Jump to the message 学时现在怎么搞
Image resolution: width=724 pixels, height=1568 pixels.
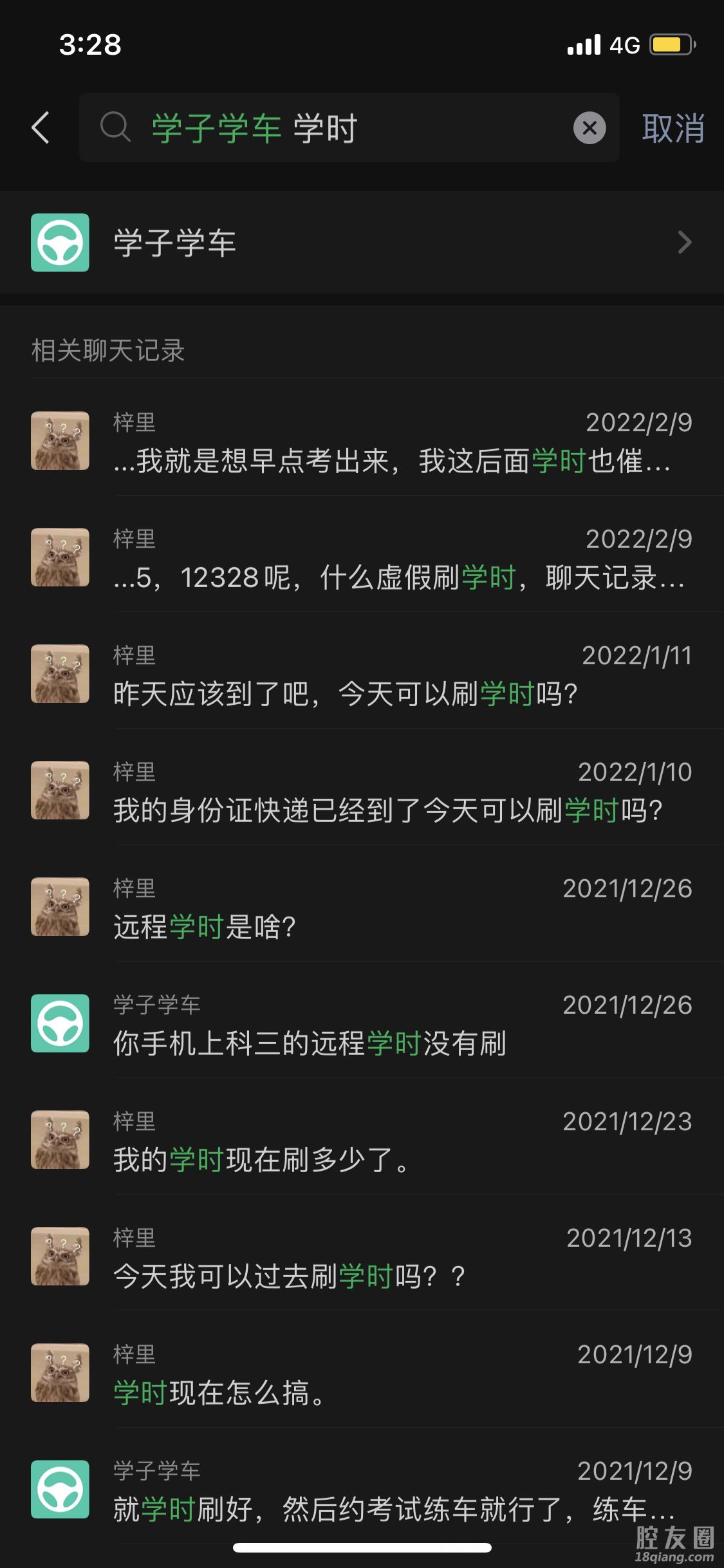(393, 1374)
